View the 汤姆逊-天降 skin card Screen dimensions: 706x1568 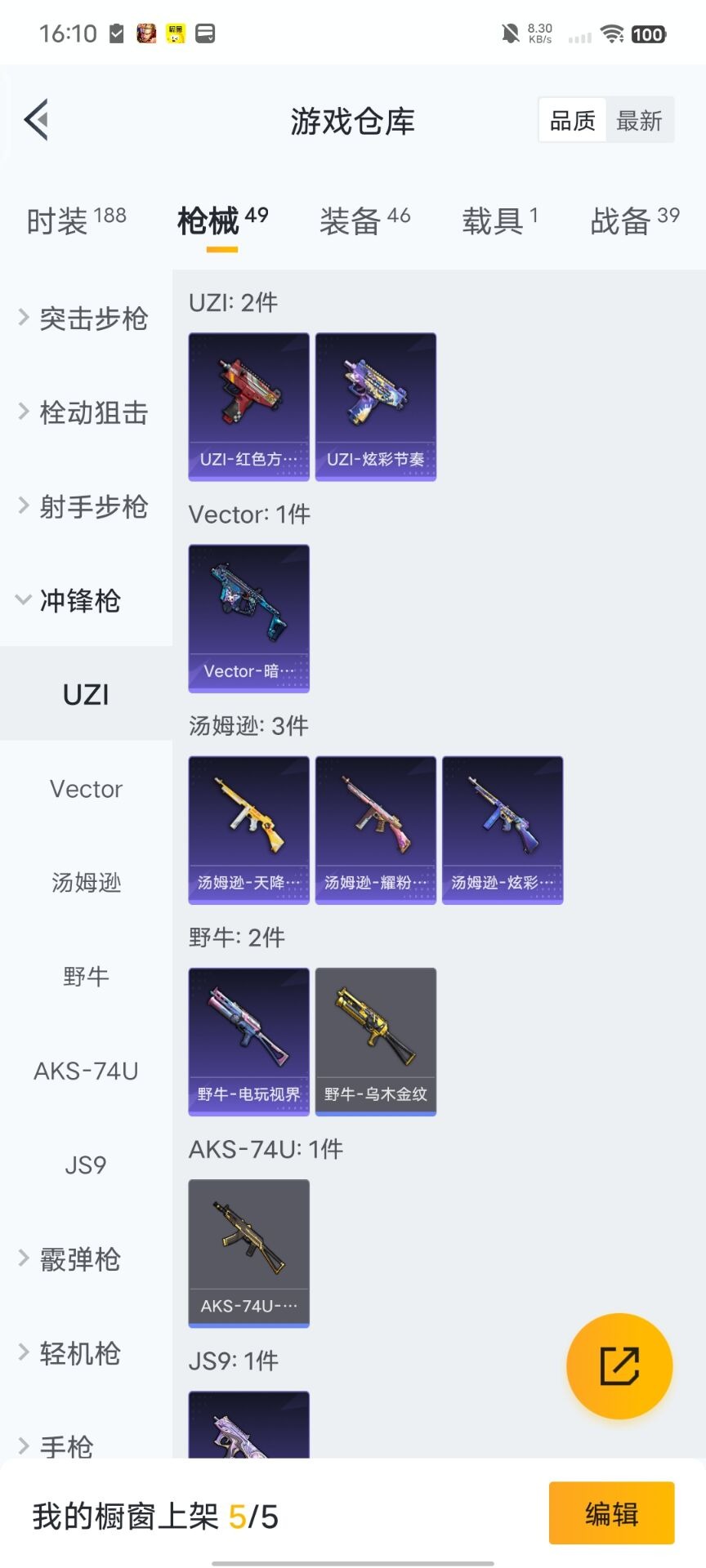[x=249, y=830]
